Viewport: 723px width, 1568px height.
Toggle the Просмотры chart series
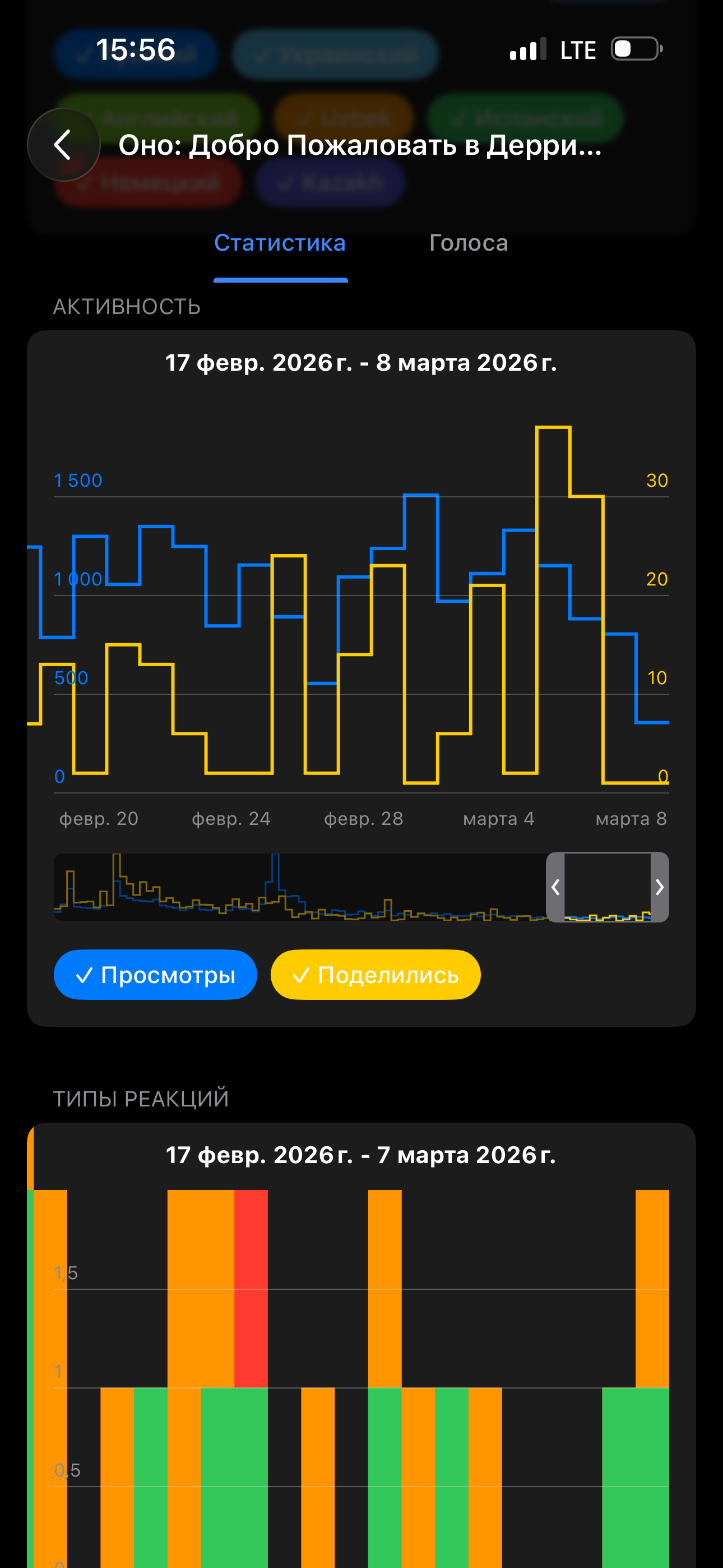(155, 975)
